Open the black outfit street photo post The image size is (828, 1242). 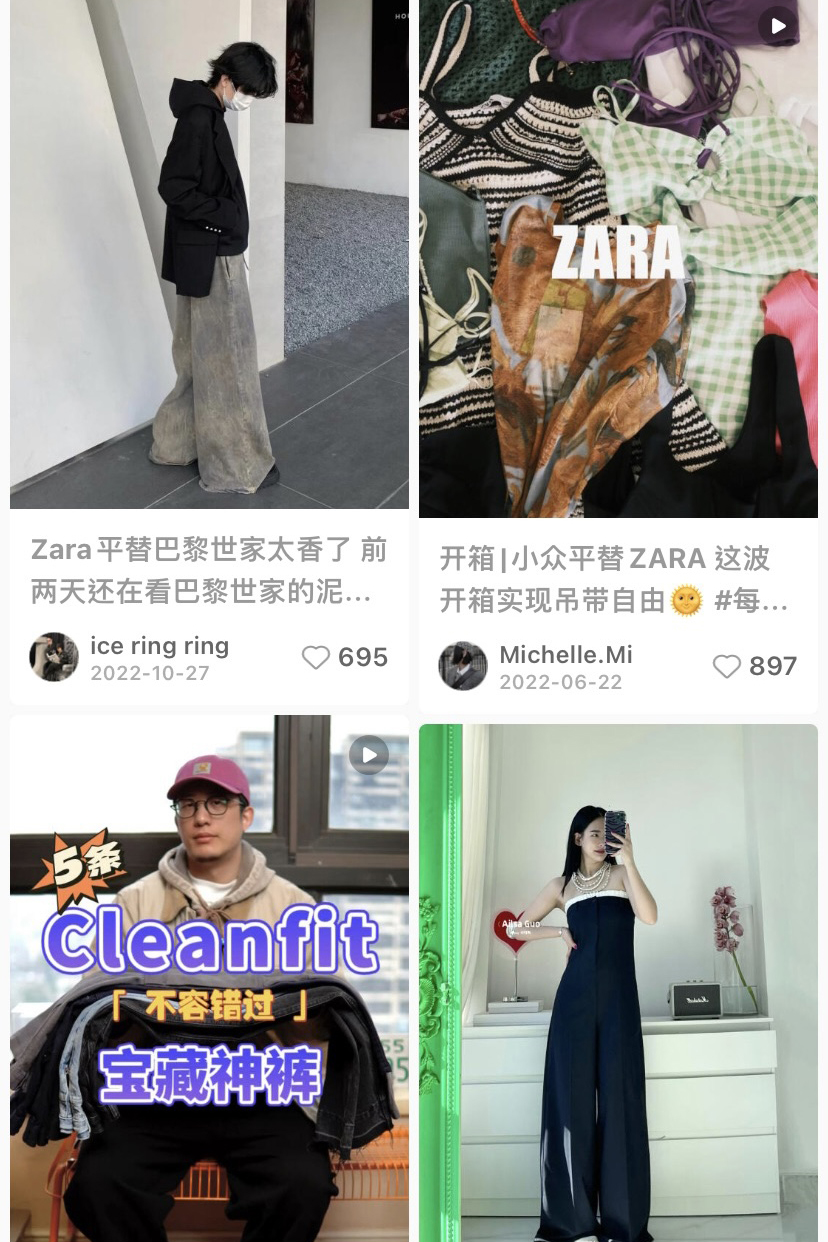point(209,256)
